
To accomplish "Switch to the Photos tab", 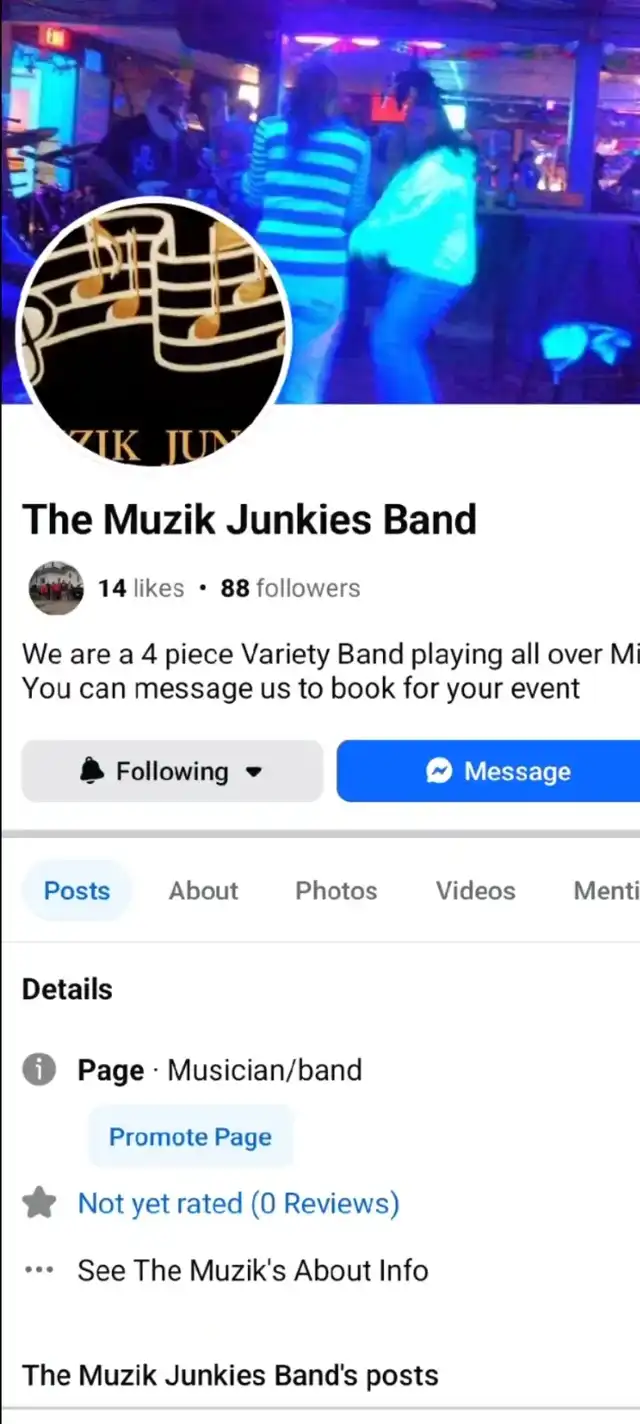I will (336, 890).
